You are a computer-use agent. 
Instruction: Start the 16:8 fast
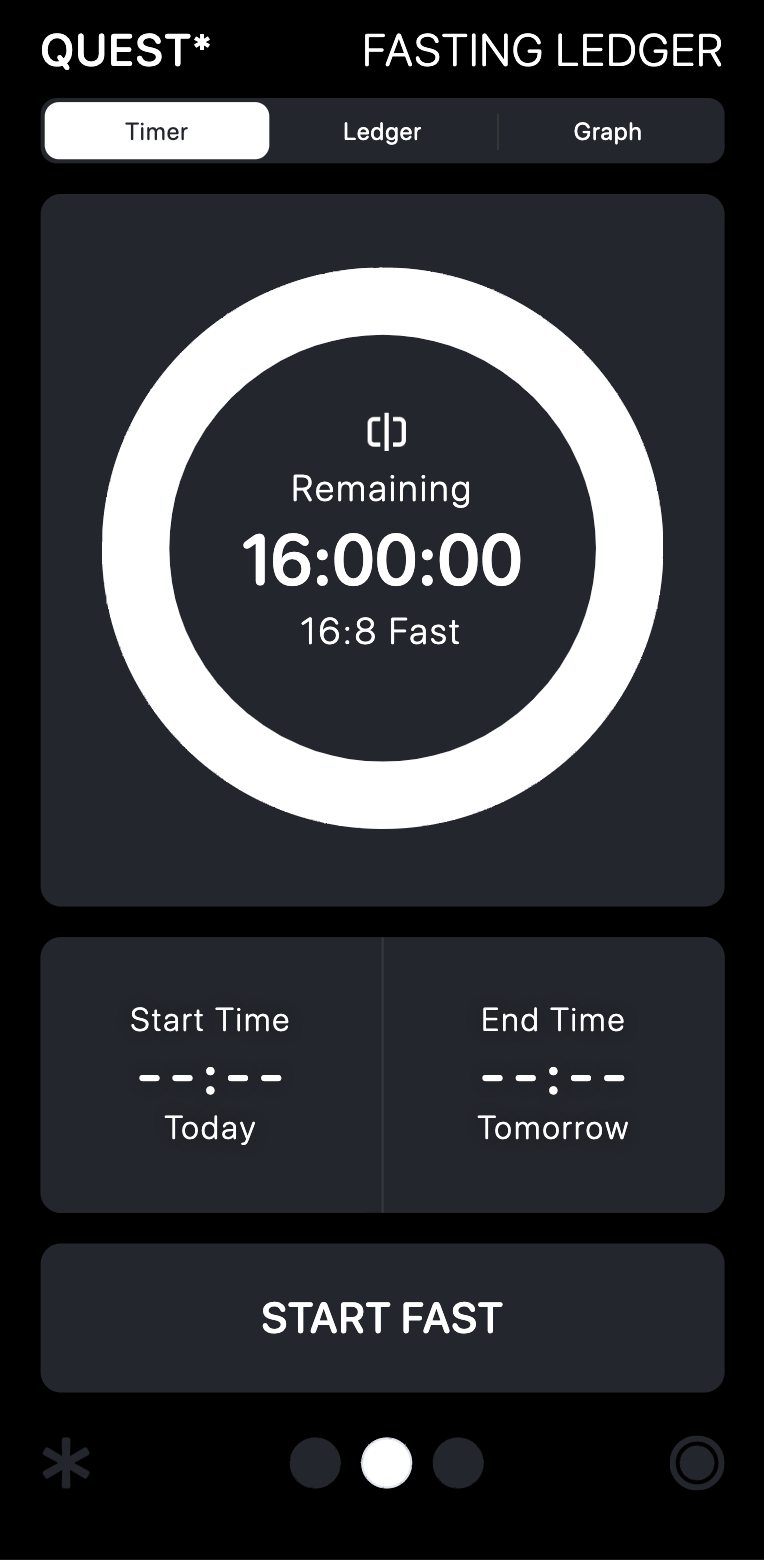(x=382, y=1318)
